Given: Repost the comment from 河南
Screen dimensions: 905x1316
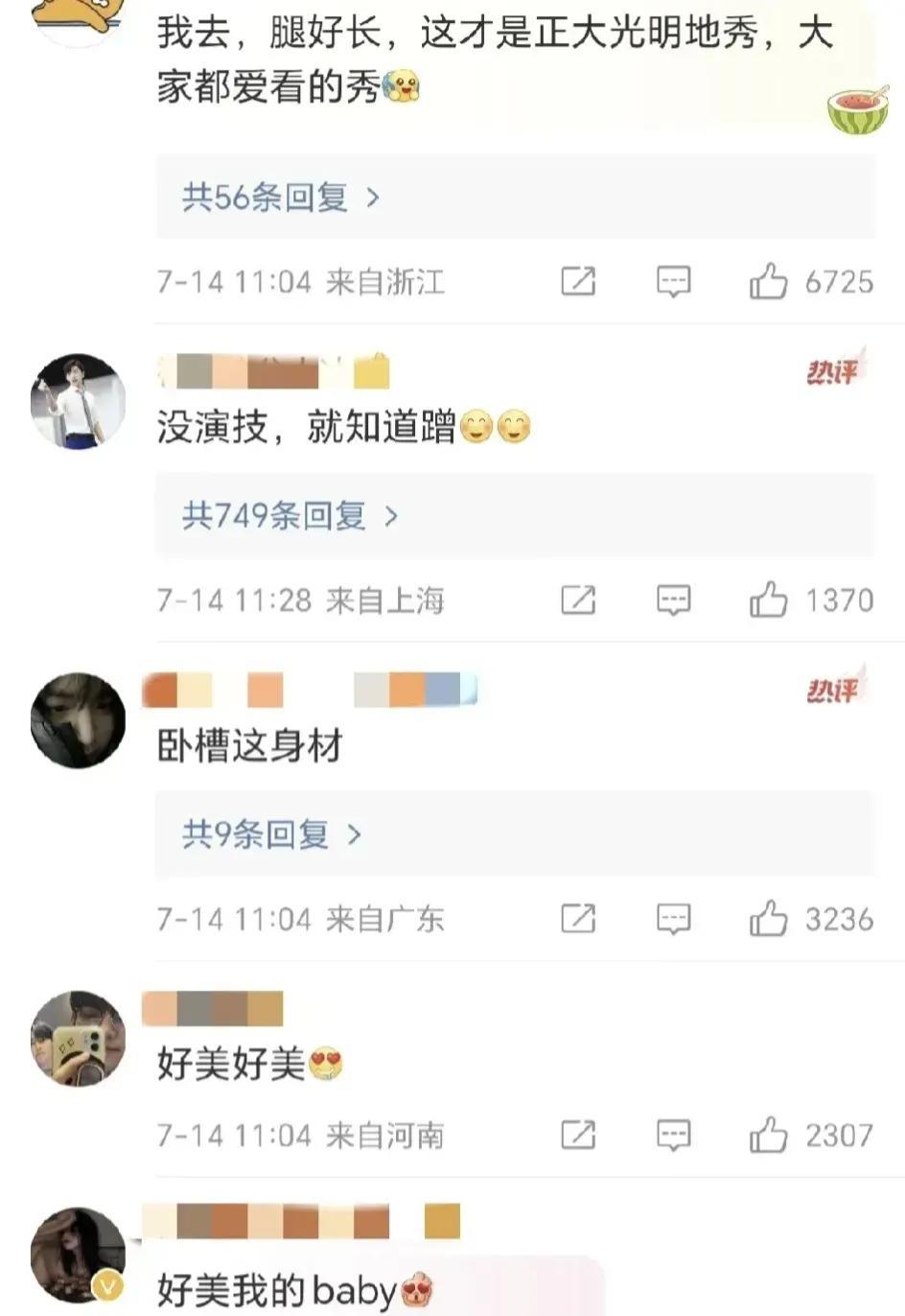Looking at the screenshot, I should tap(578, 1136).
